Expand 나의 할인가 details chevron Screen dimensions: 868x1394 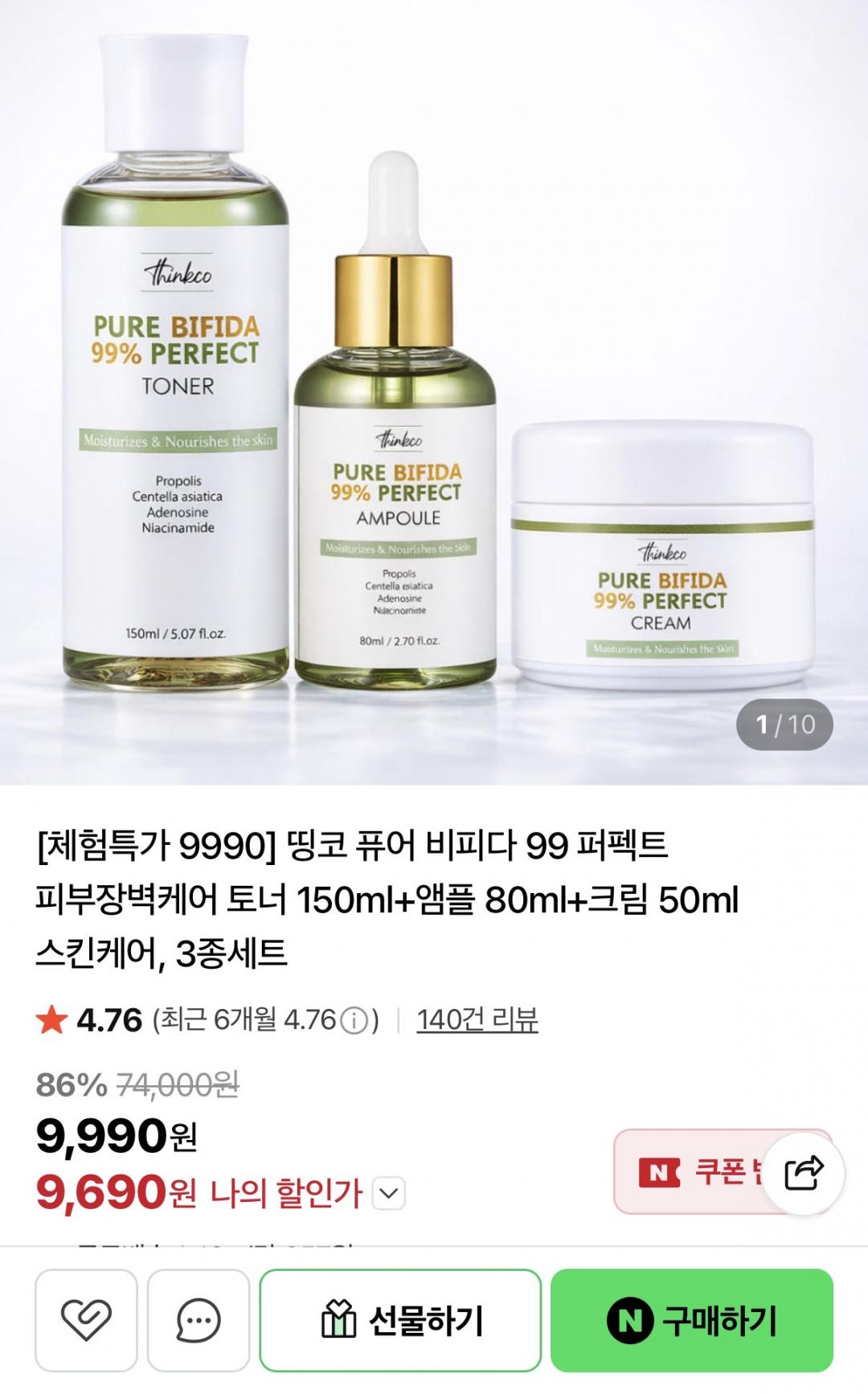click(389, 1194)
